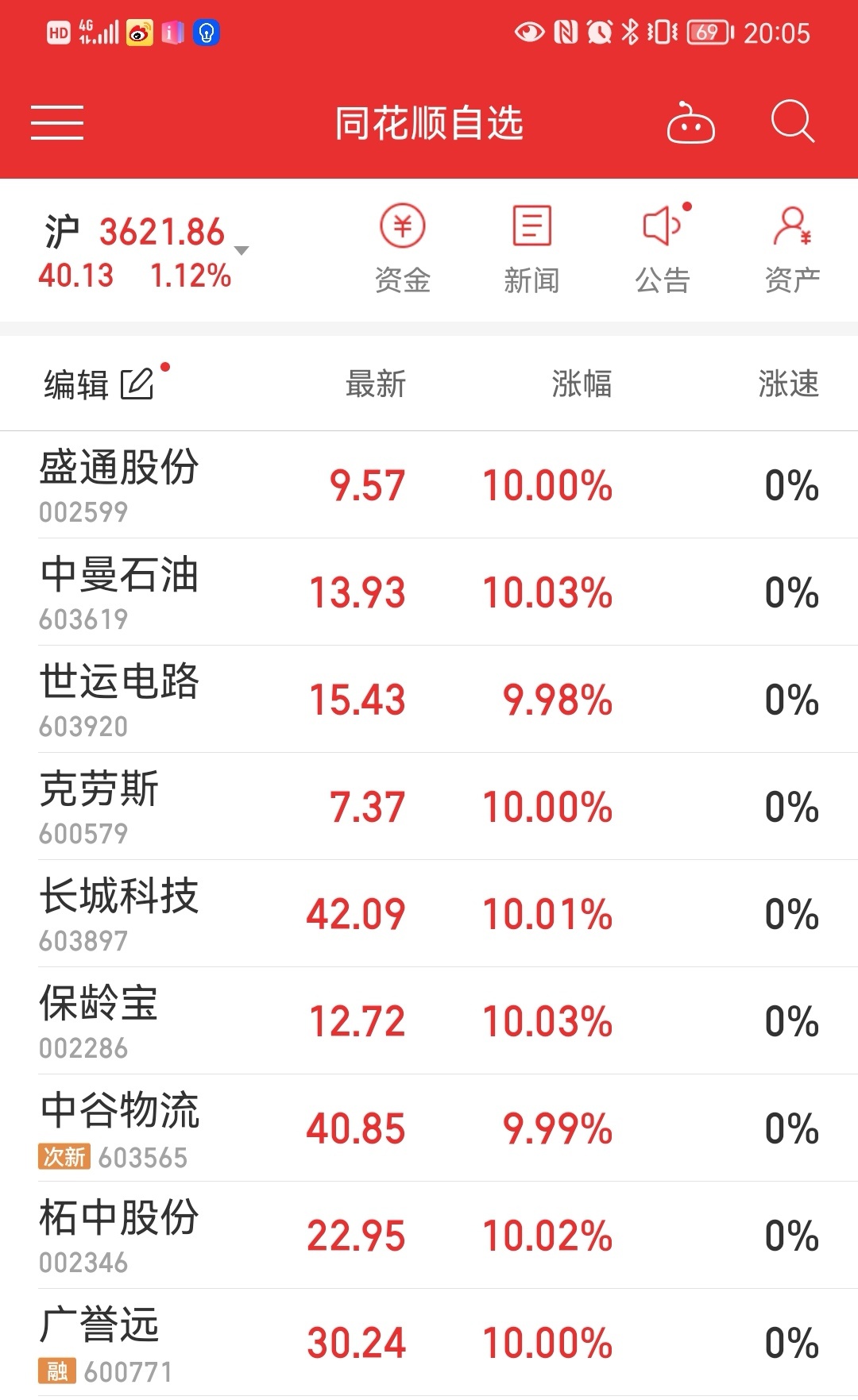Open stock 盛通股份 002599
This screenshot has height=1400, width=858.
(x=429, y=485)
